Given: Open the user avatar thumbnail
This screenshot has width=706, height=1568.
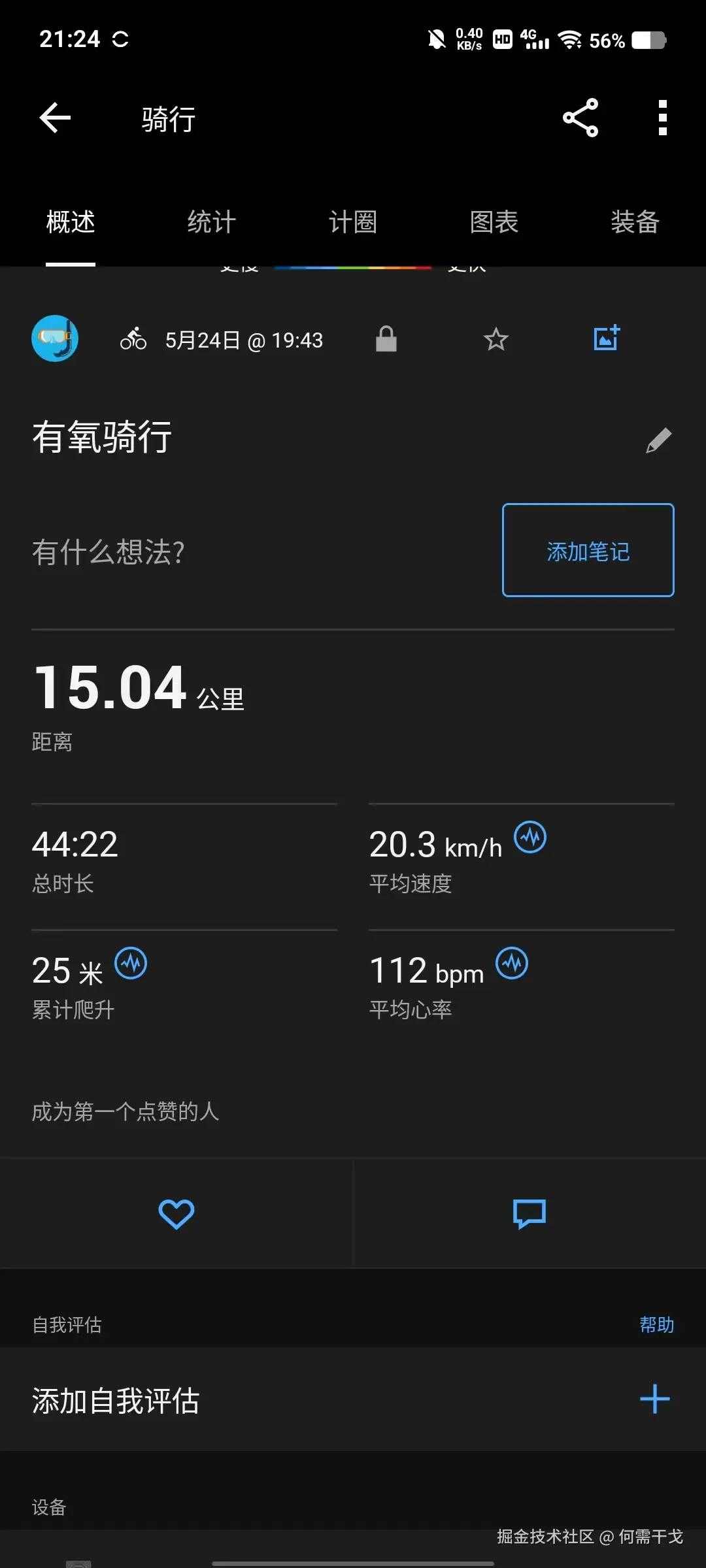Looking at the screenshot, I should click(55, 338).
